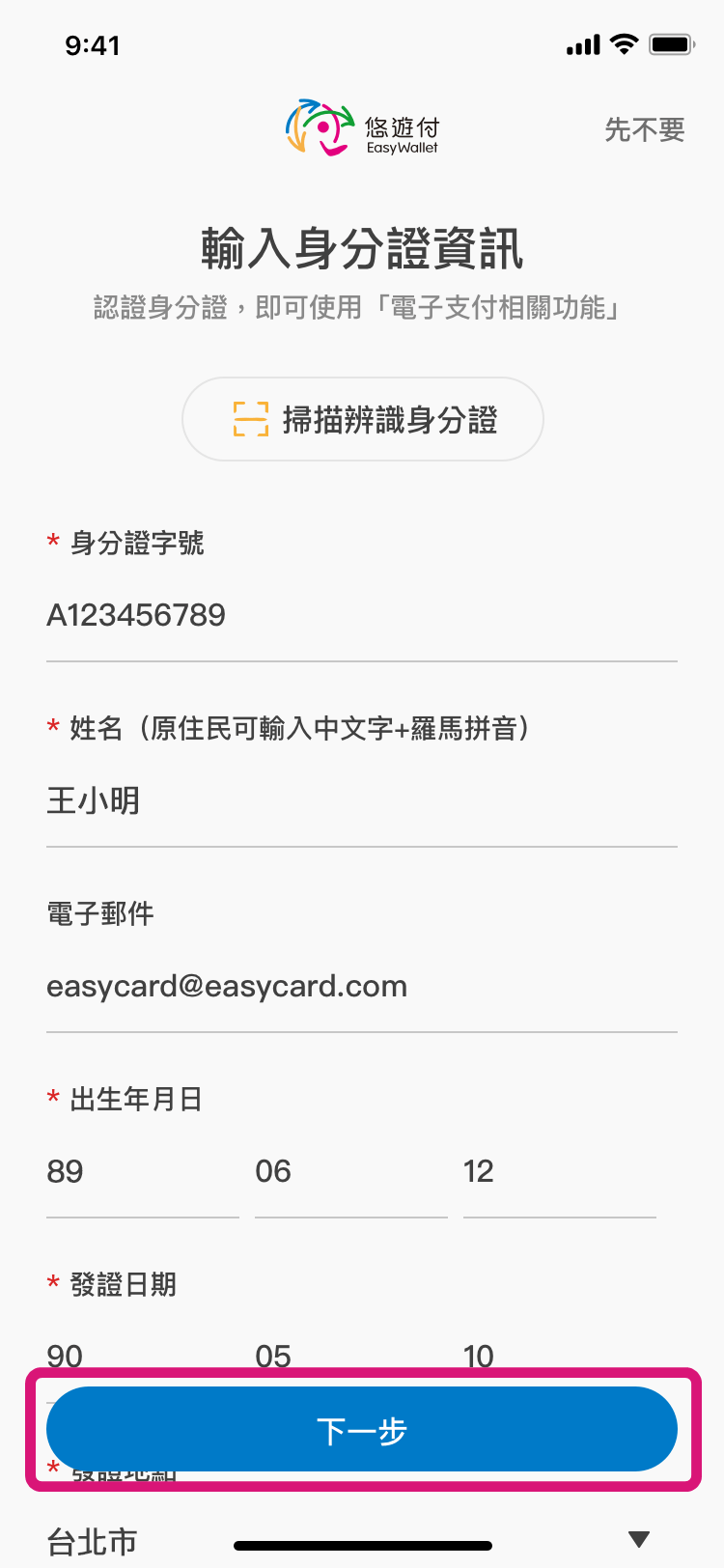Edit the 身分證字號 field
This screenshot has height=1568, width=724.
point(361,616)
